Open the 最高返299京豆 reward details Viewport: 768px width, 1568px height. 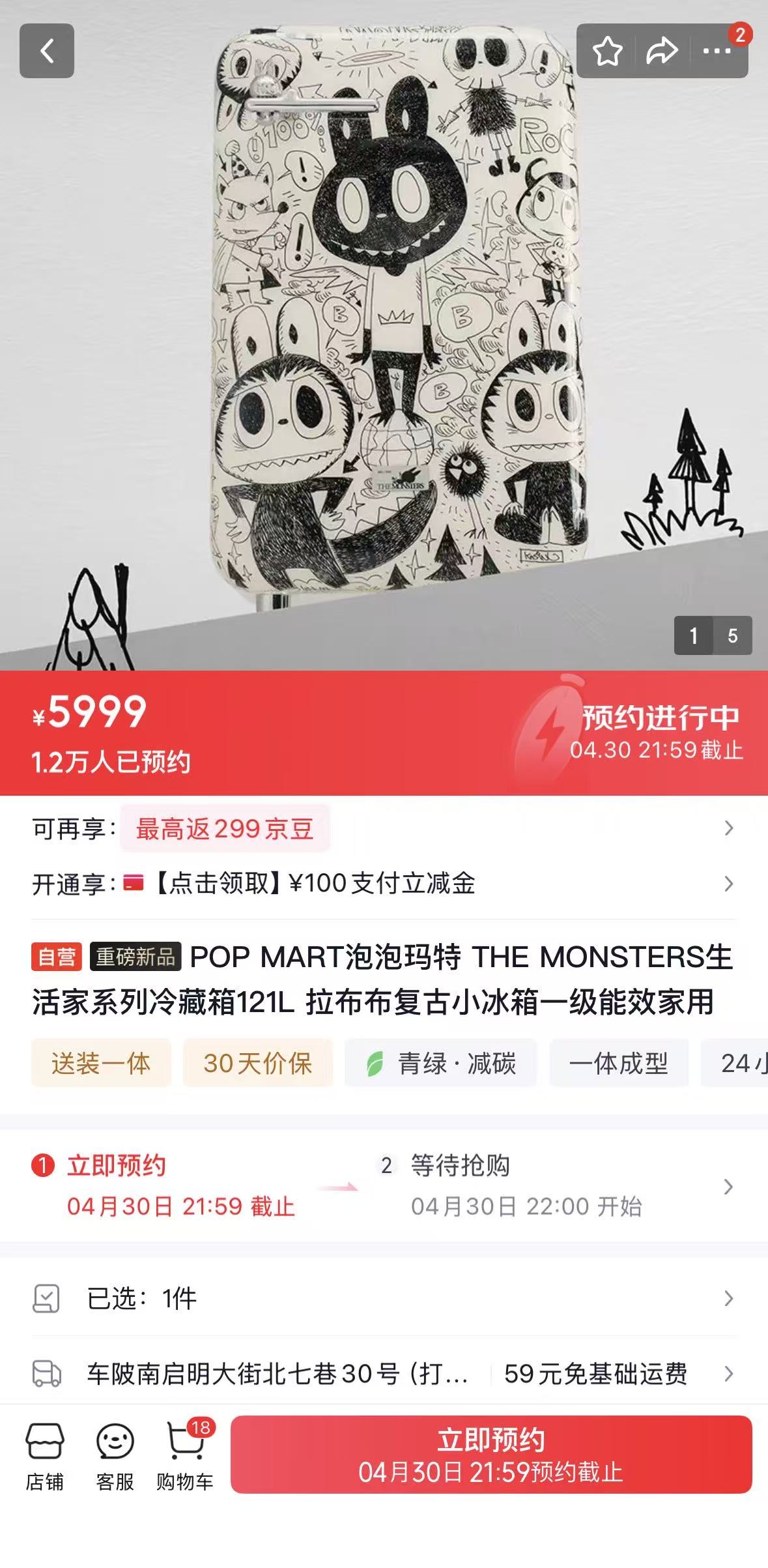(x=225, y=828)
